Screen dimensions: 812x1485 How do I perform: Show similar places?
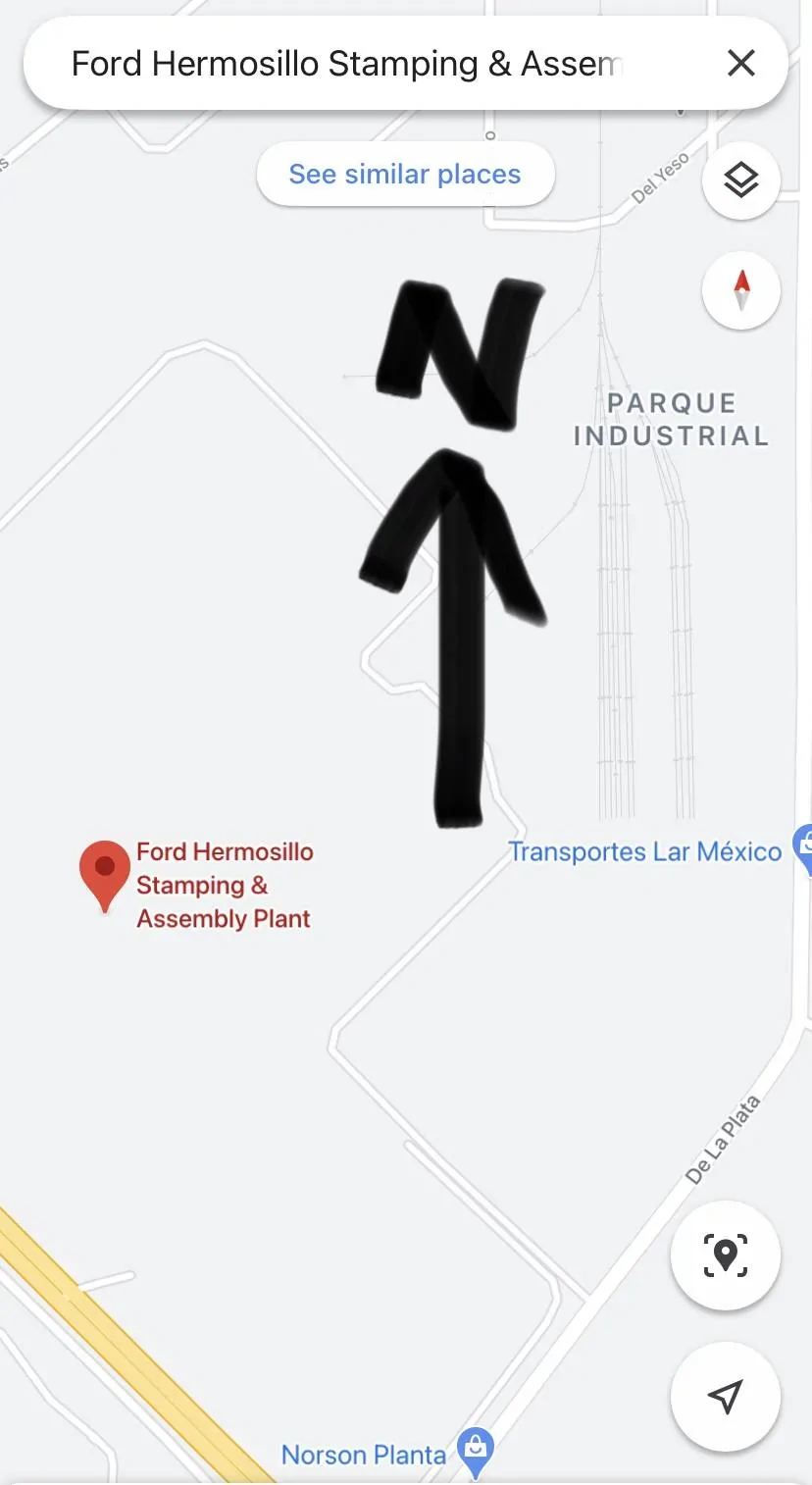coord(405,175)
